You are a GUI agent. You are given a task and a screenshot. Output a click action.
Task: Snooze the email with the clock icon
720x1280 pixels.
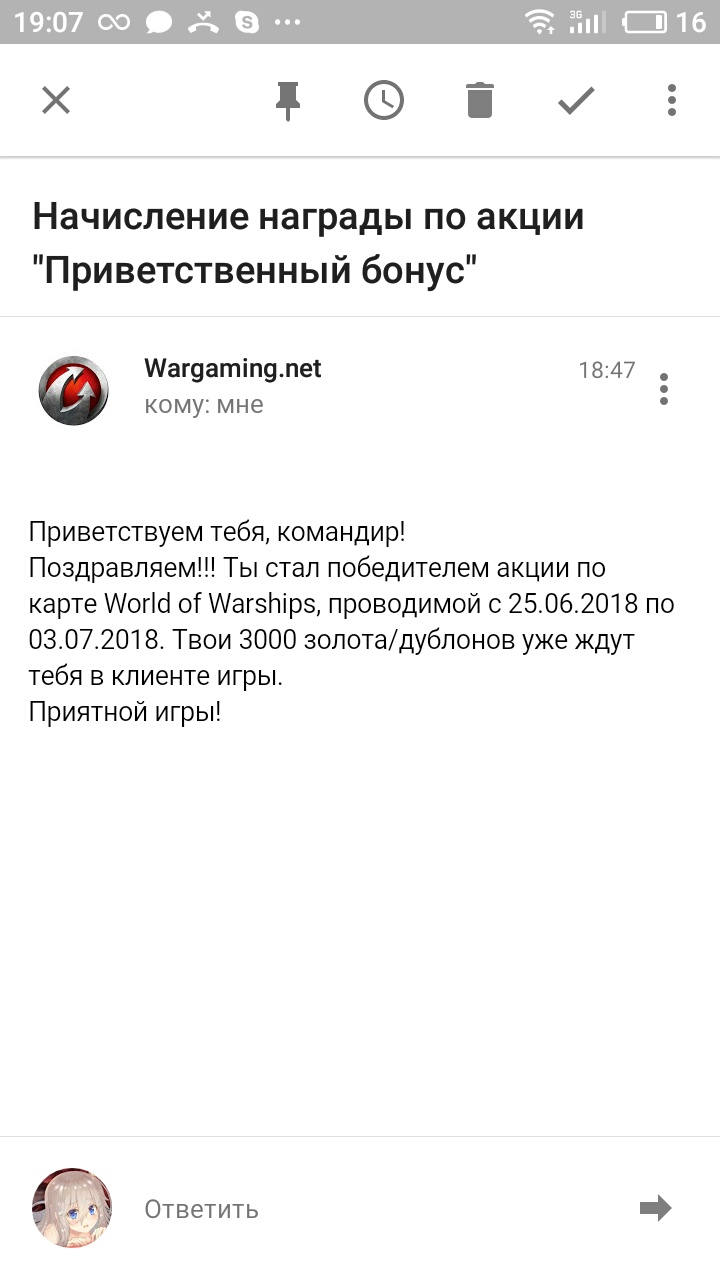pyautogui.click(x=384, y=100)
